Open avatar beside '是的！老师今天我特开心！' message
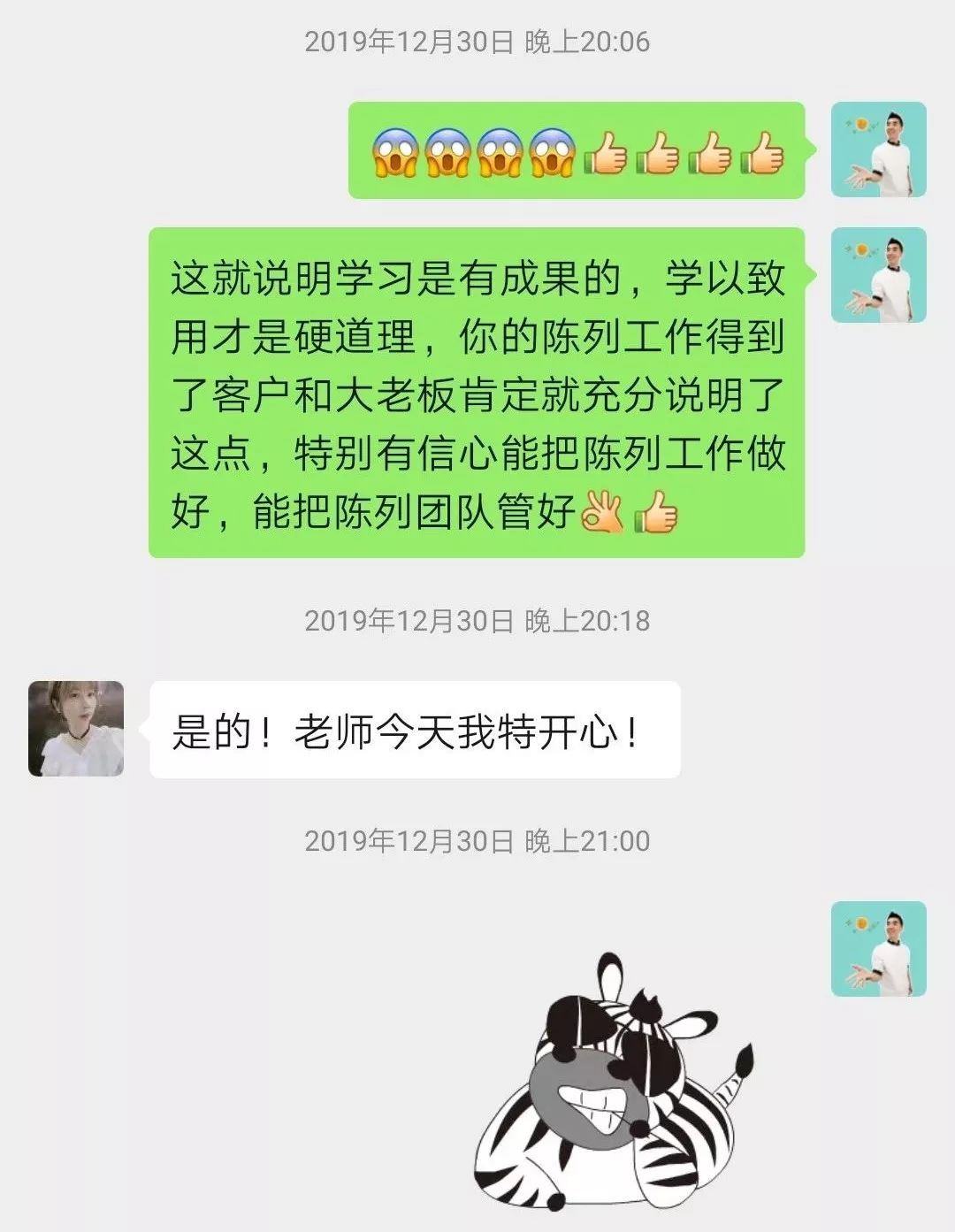 (76, 729)
